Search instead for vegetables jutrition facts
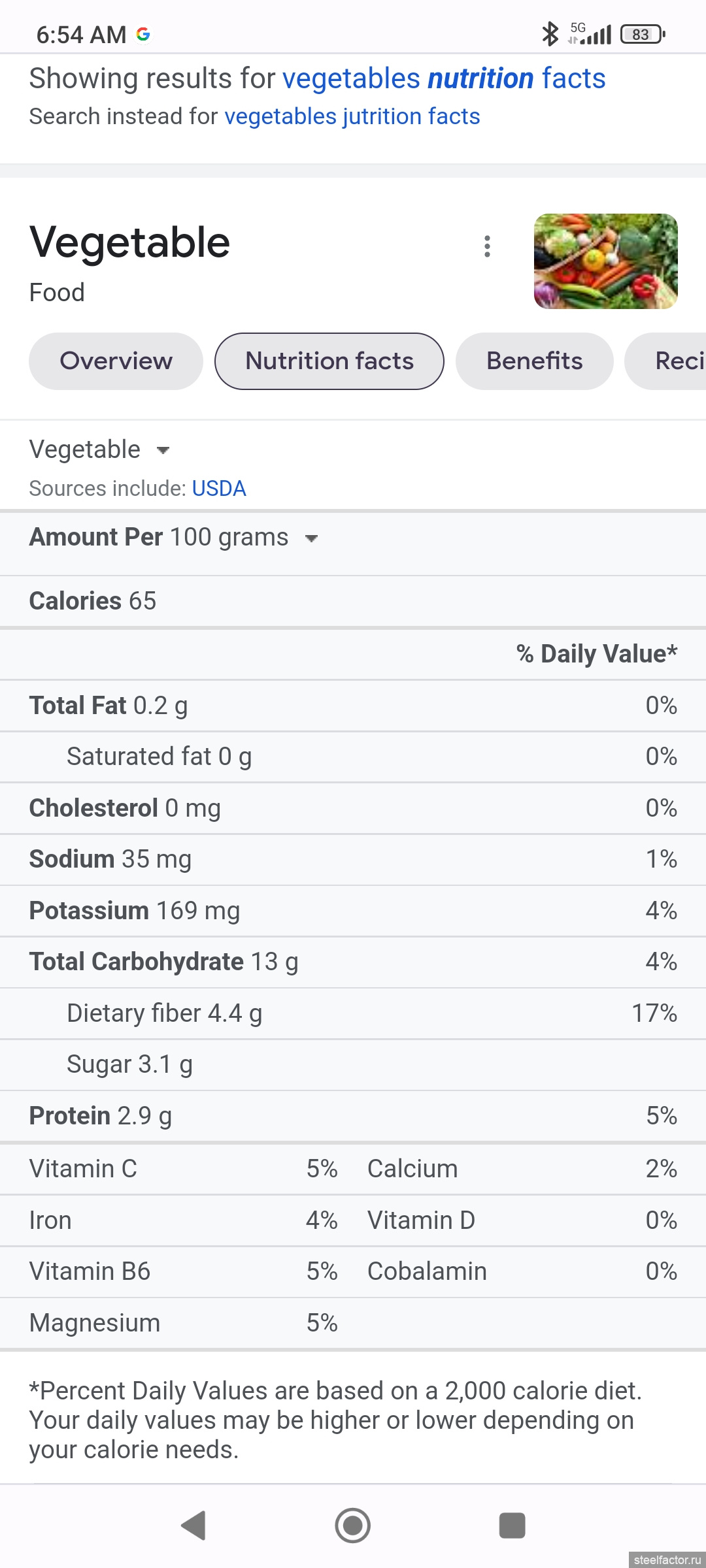 [352, 116]
